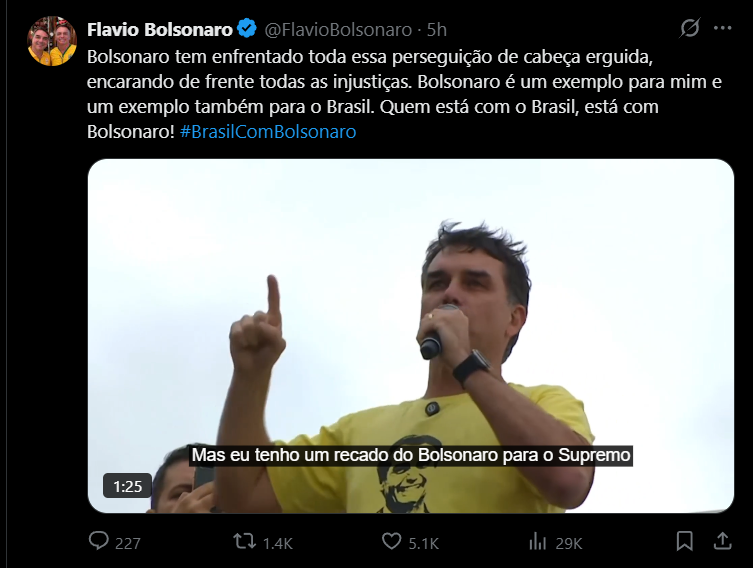Play the 1:25 video of the speech
The height and width of the screenshot is (568, 753).
(x=411, y=335)
